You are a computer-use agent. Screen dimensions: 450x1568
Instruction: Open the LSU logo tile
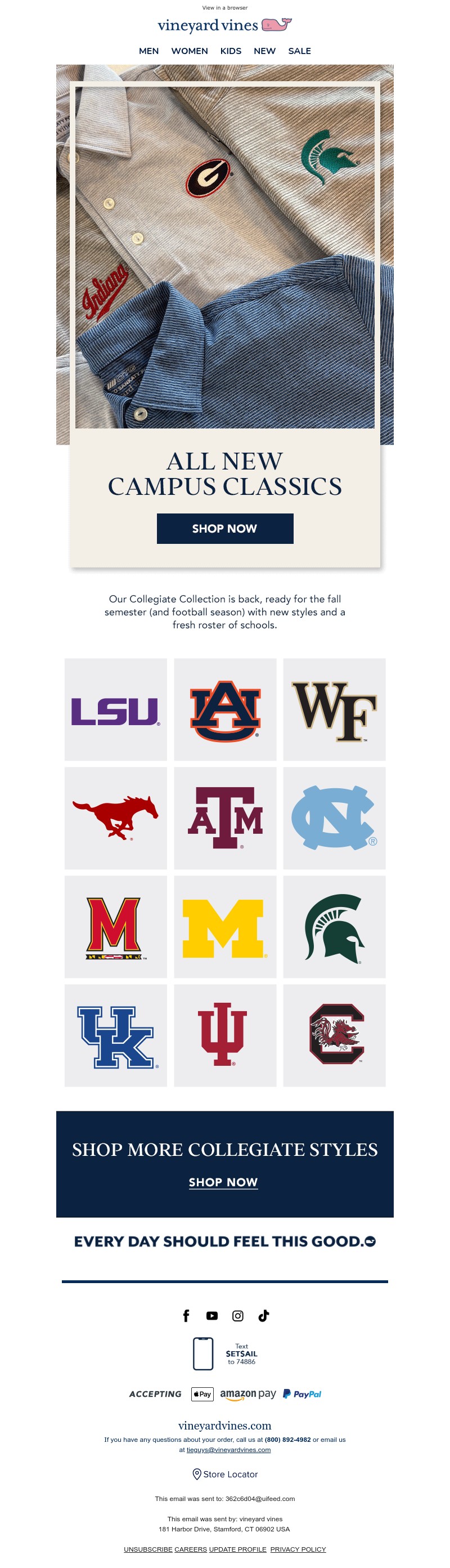click(115, 709)
